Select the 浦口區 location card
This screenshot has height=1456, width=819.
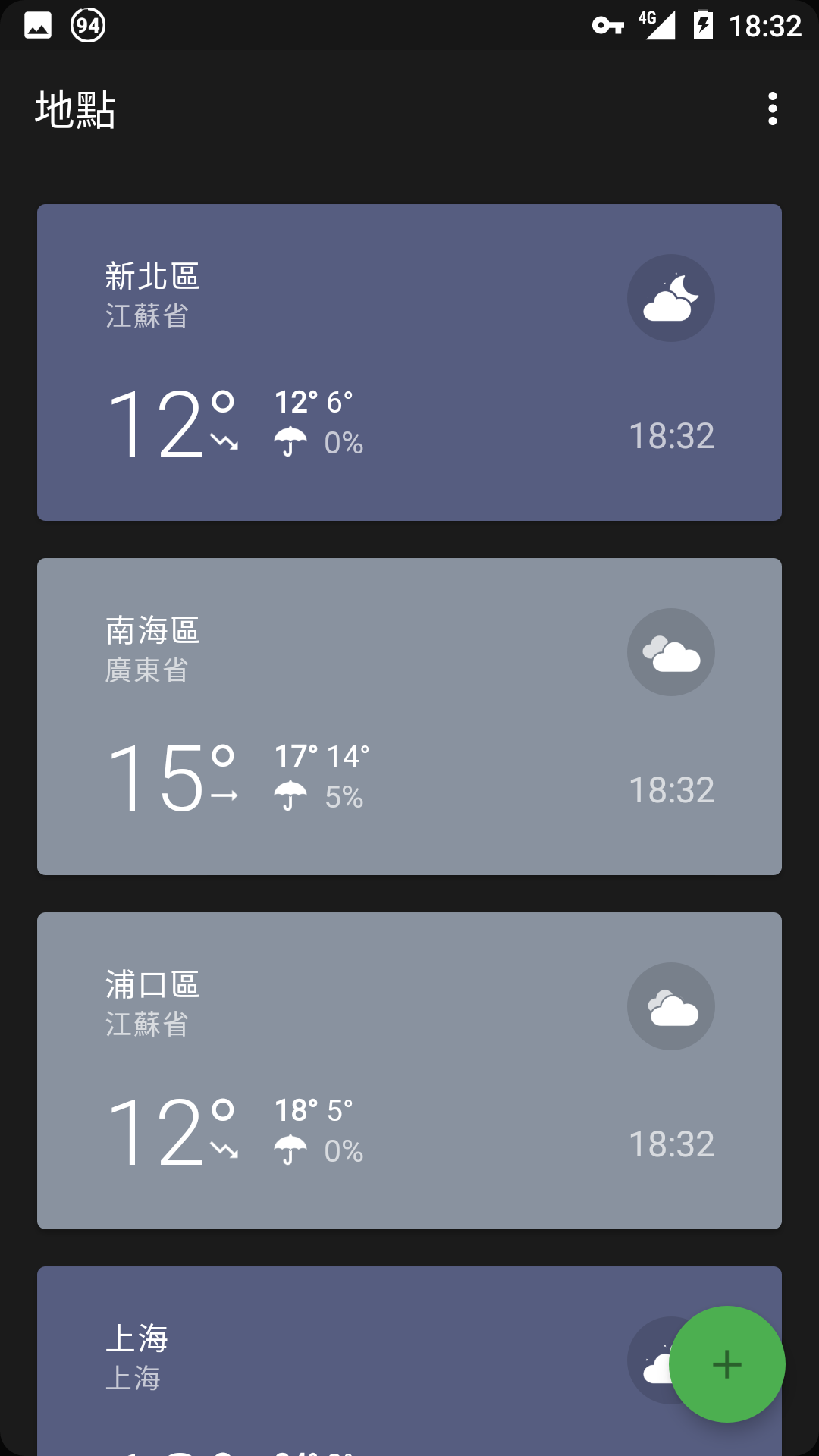tap(409, 1071)
